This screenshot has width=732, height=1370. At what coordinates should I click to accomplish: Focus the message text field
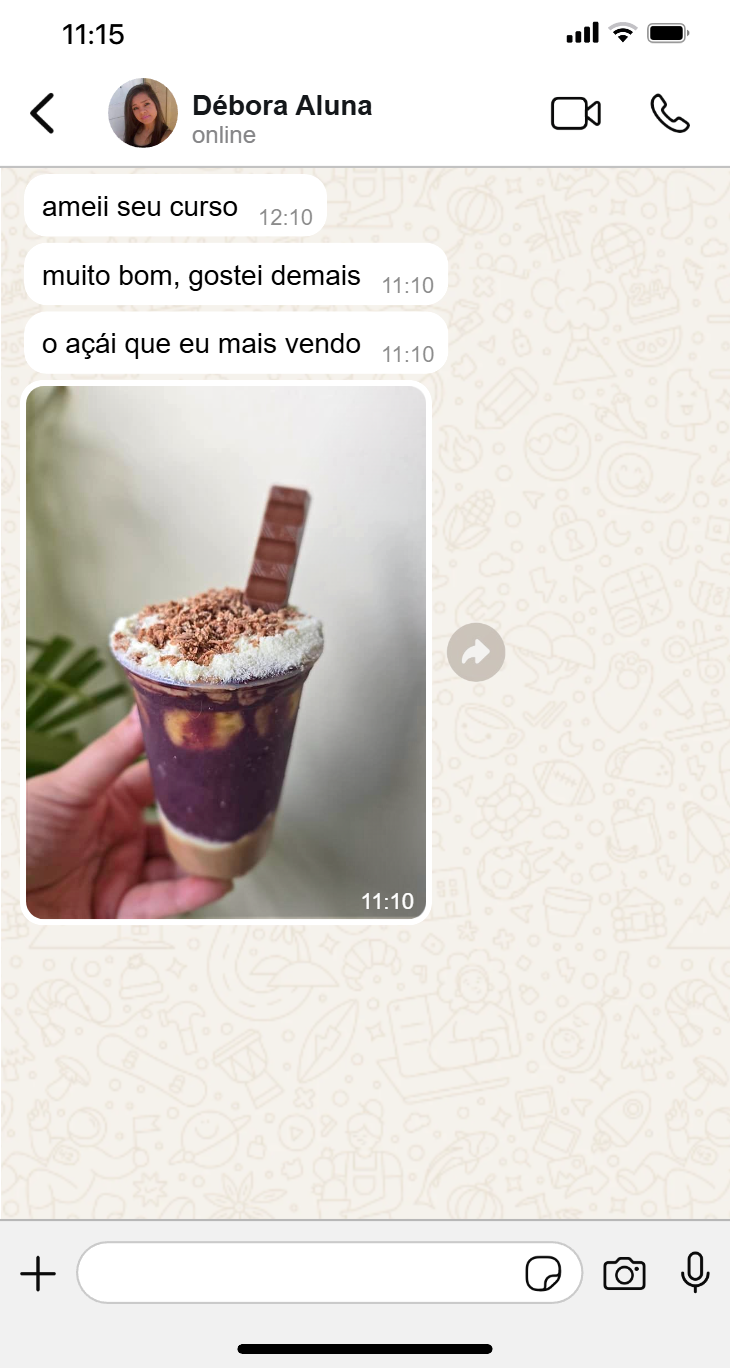[x=300, y=1273]
